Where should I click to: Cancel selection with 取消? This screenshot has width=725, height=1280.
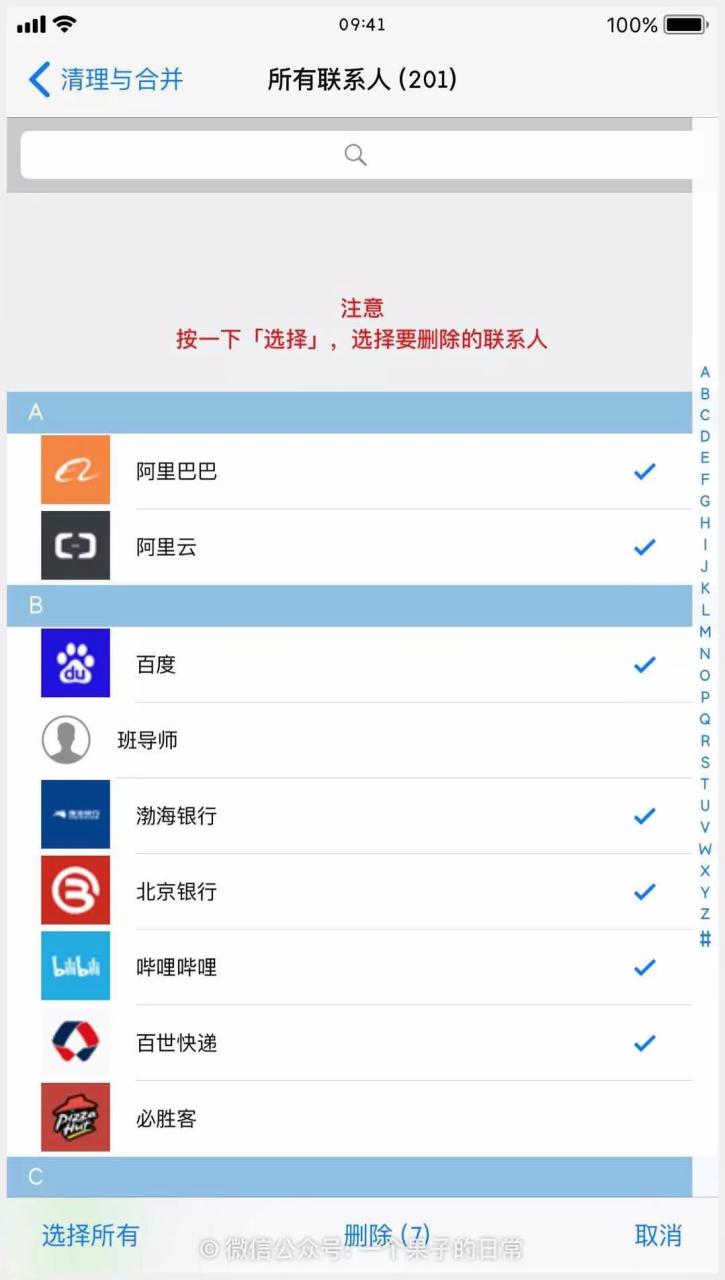pyautogui.click(x=658, y=1236)
